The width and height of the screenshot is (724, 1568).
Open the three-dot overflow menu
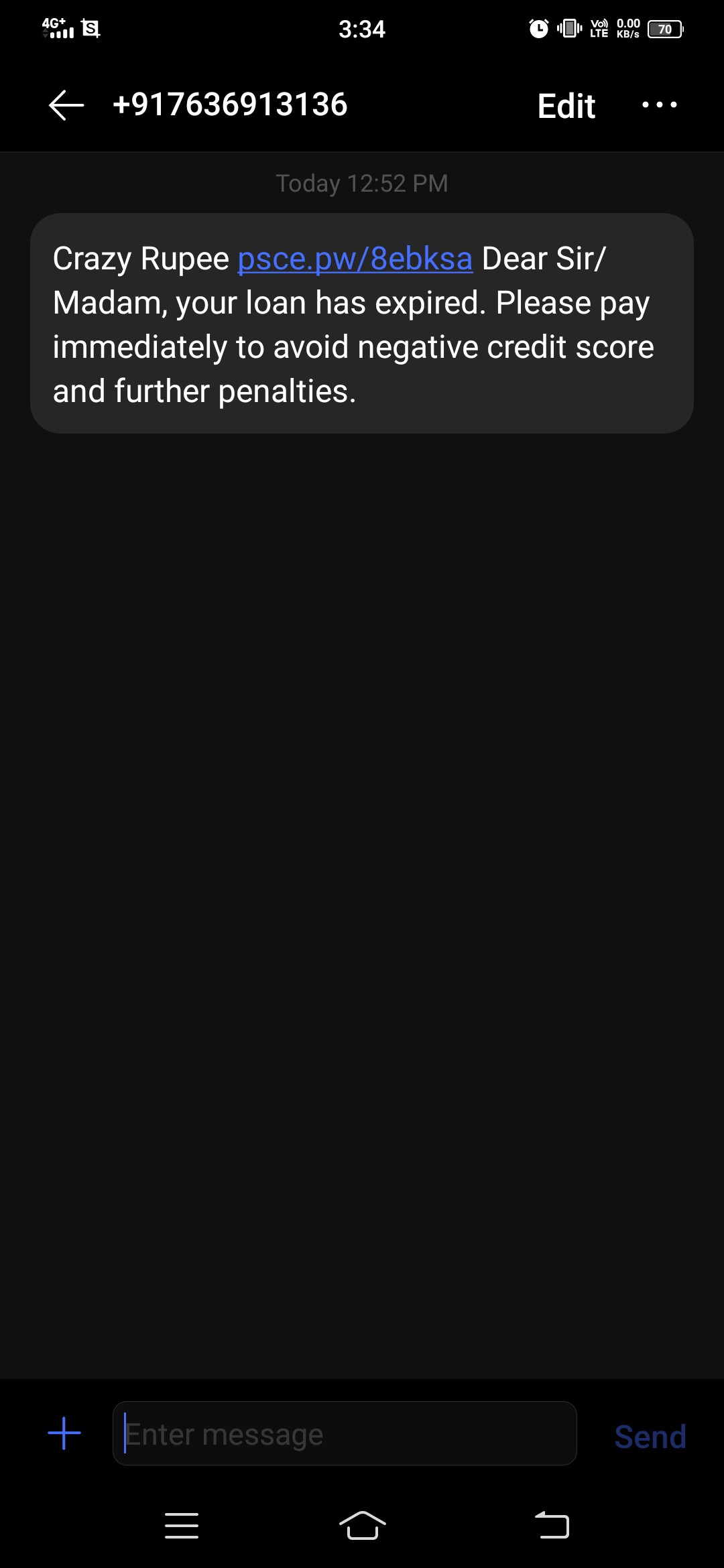(x=659, y=105)
